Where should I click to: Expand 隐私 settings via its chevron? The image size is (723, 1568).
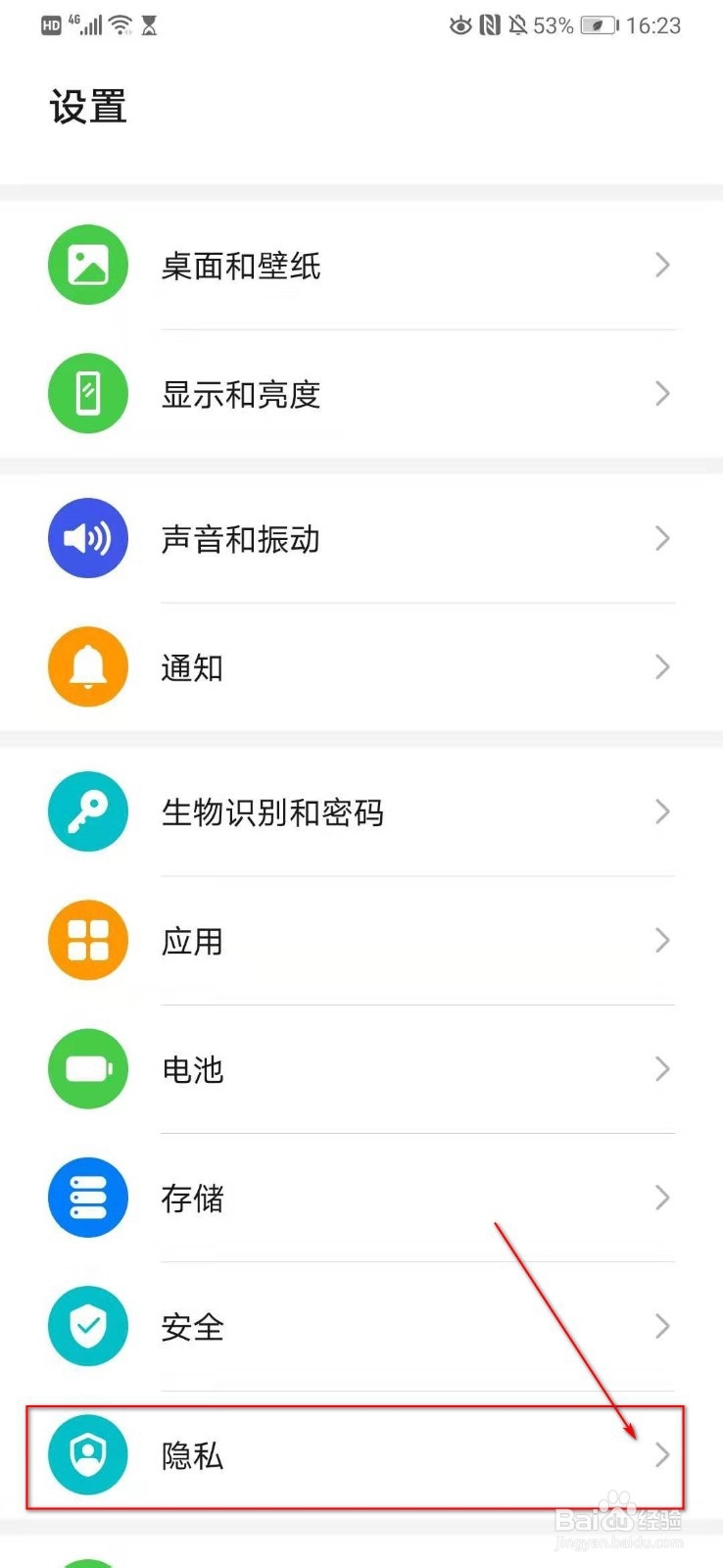tap(662, 1456)
